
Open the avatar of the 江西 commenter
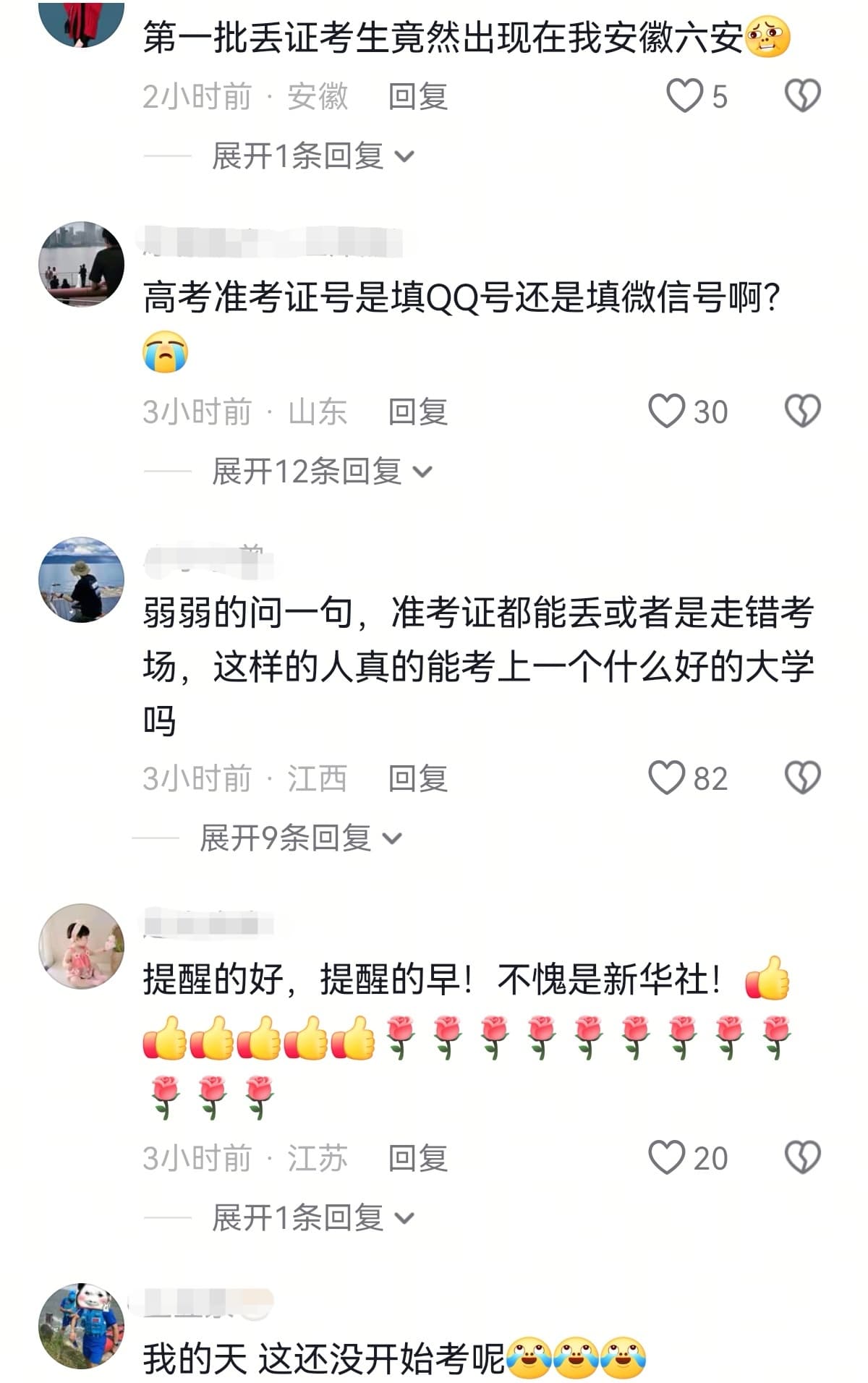click(81, 579)
